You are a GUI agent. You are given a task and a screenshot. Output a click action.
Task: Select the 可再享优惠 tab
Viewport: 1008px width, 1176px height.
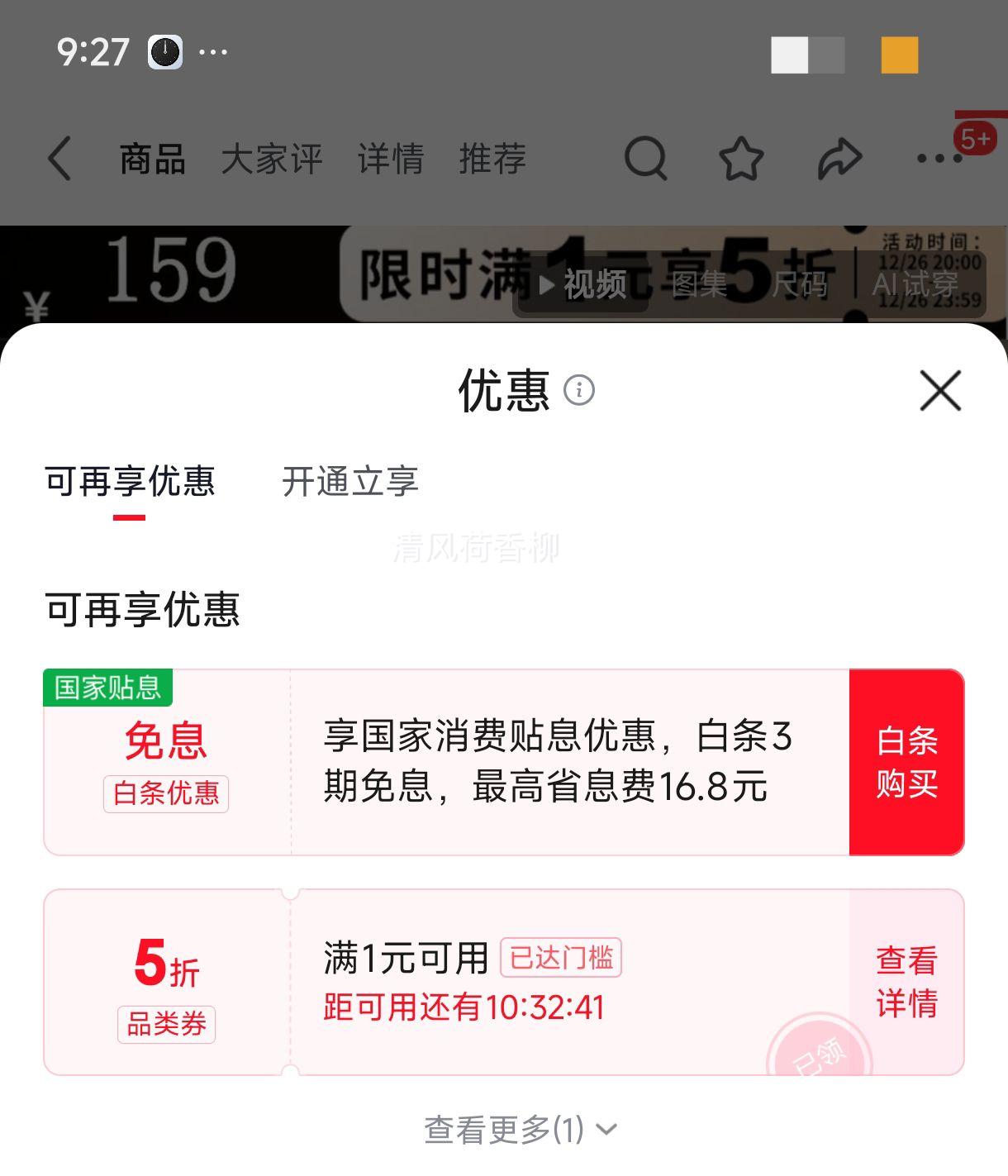pos(130,482)
